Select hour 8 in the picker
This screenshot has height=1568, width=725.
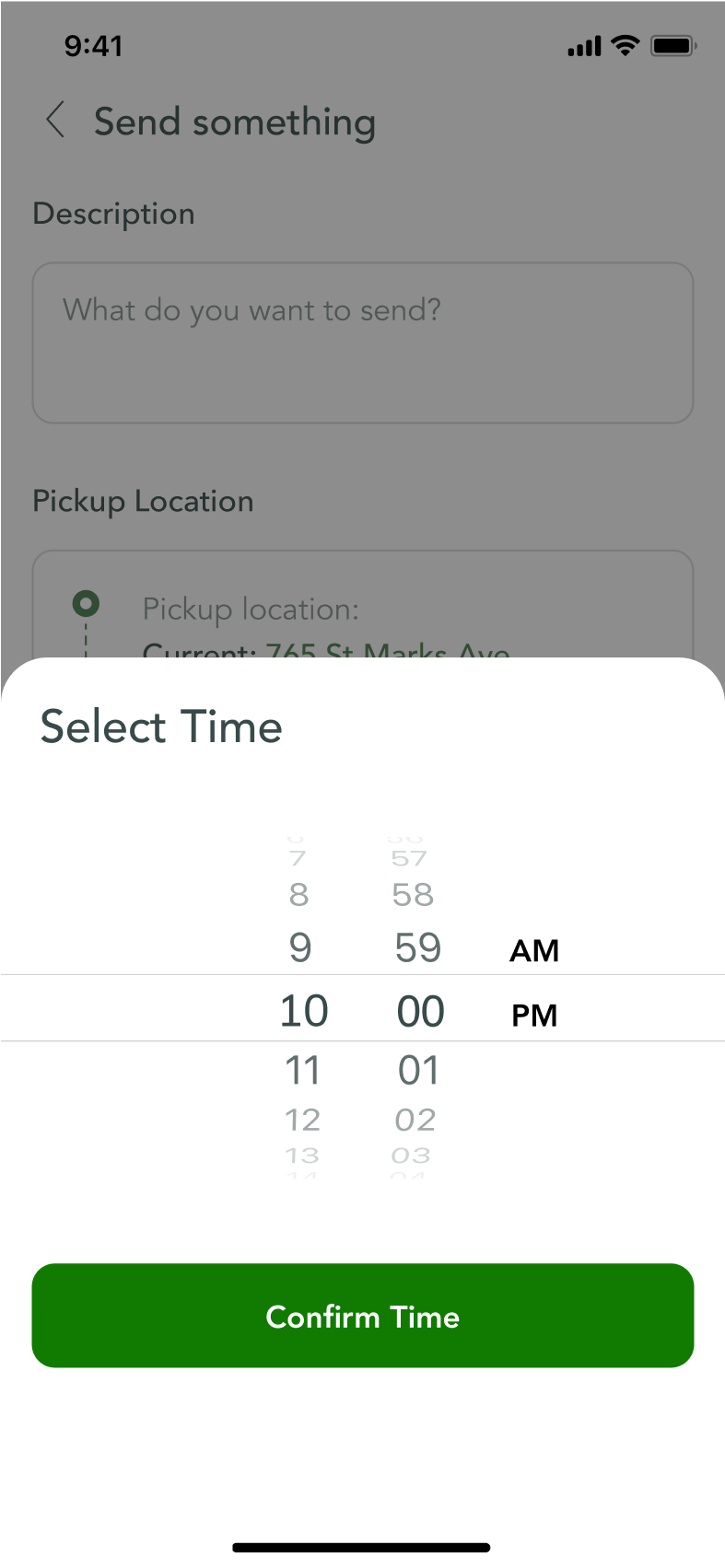coord(298,894)
